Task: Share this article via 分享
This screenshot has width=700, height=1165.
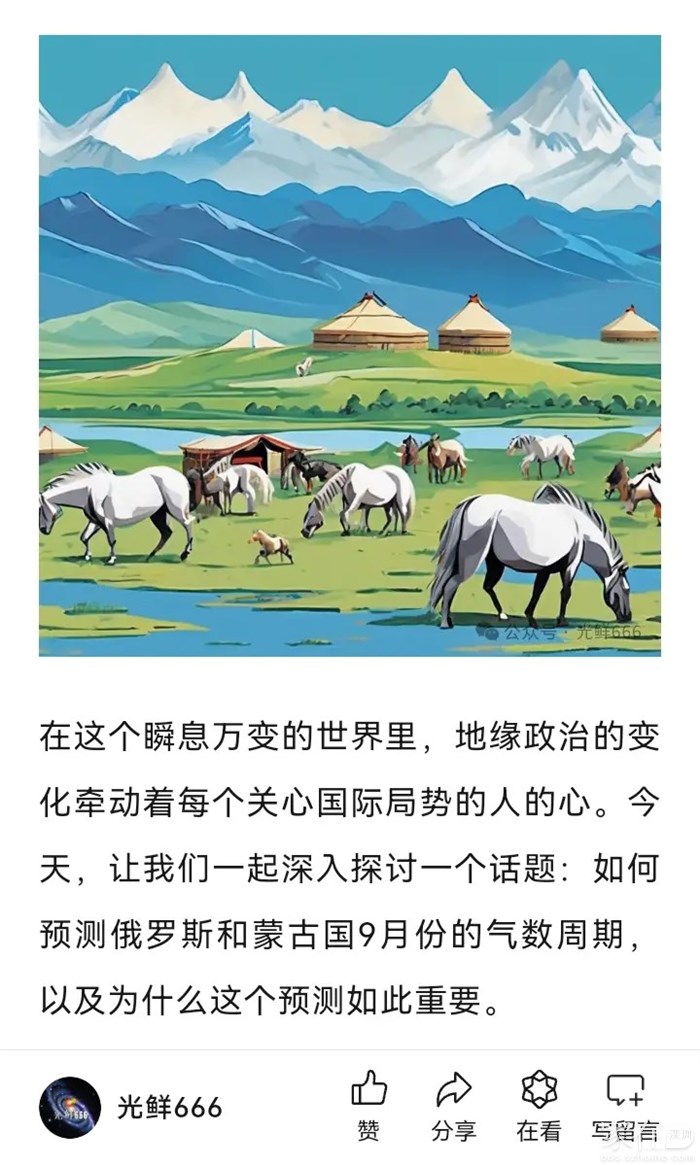Action: [x=453, y=1105]
